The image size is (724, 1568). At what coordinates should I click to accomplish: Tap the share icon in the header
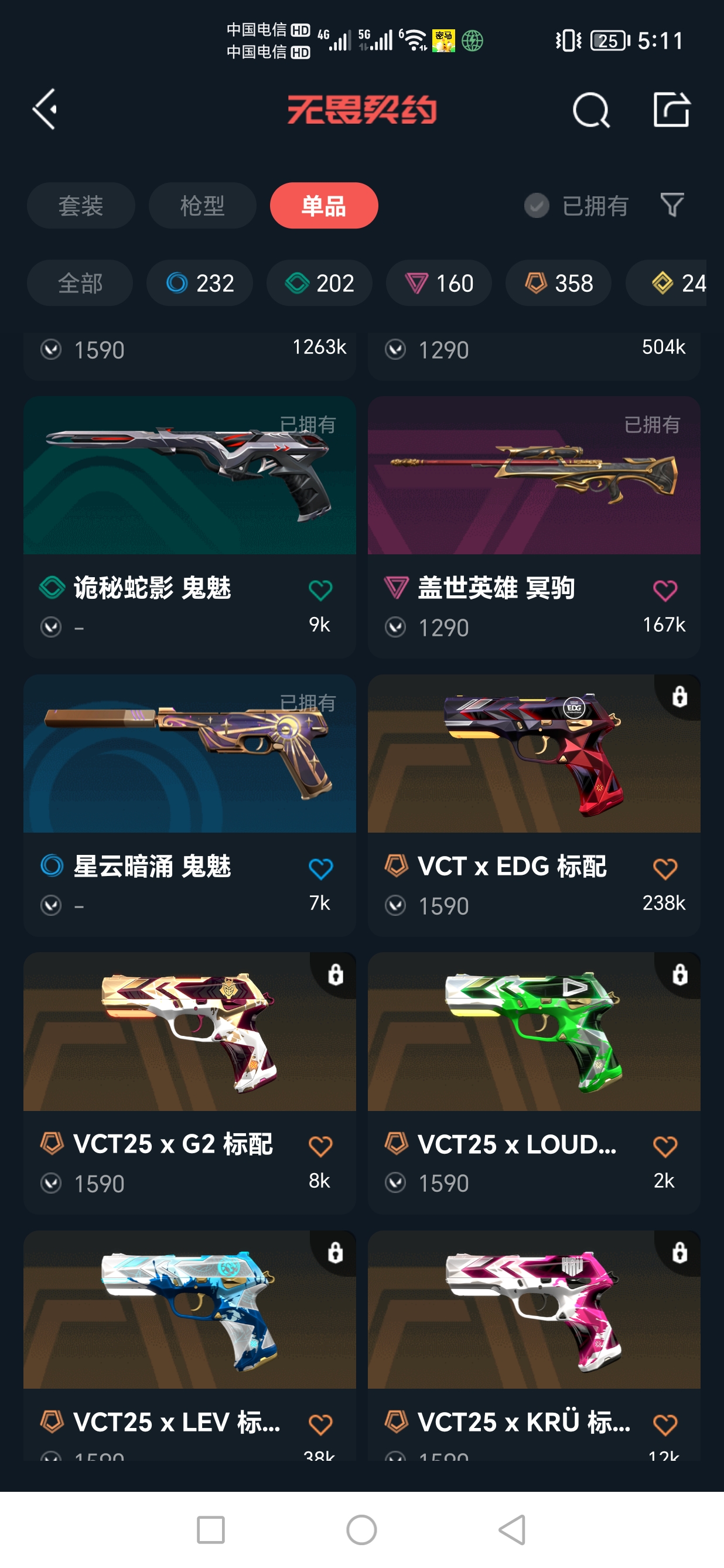[x=672, y=110]
